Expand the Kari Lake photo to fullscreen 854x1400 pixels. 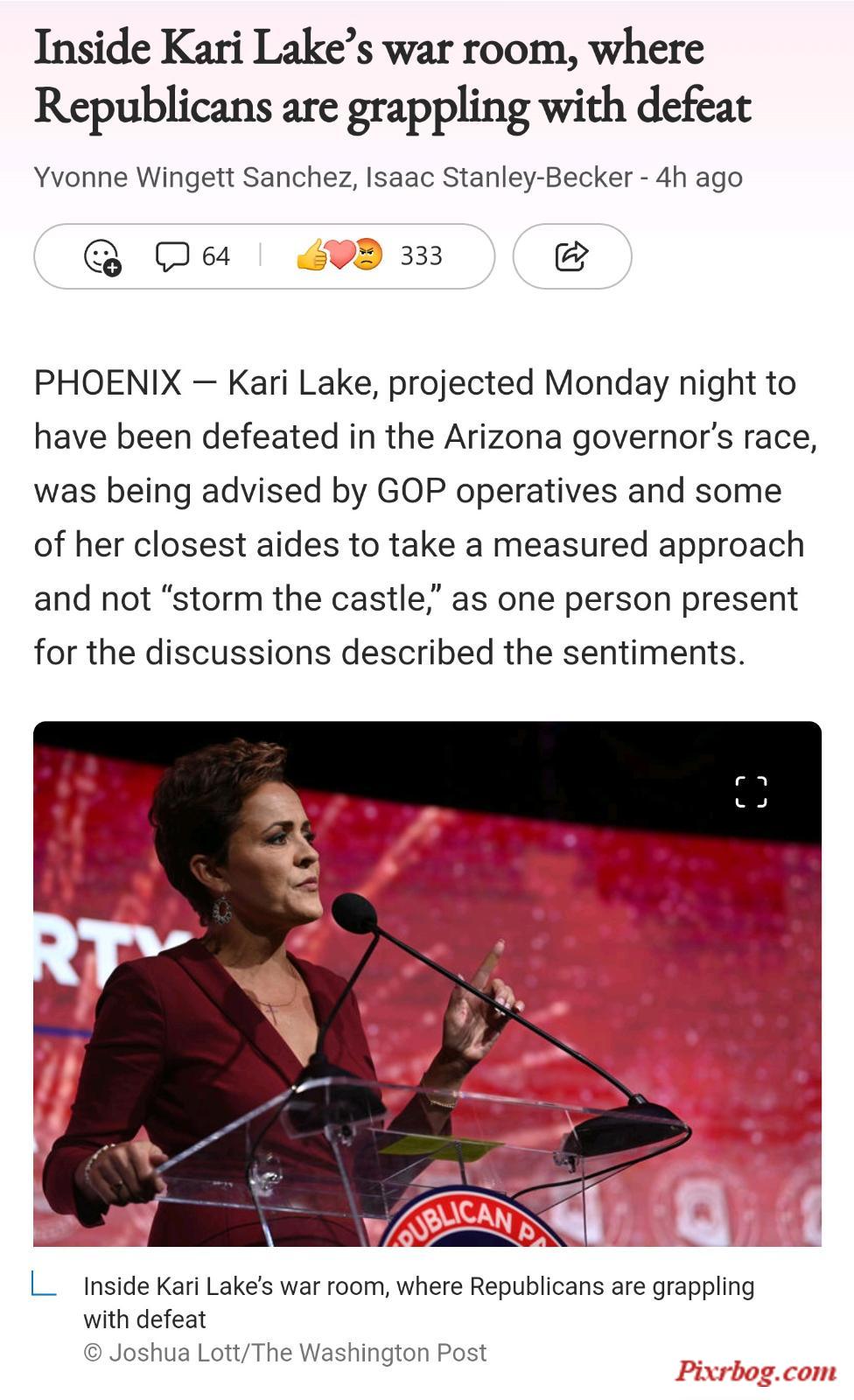[x=751, y=792]
